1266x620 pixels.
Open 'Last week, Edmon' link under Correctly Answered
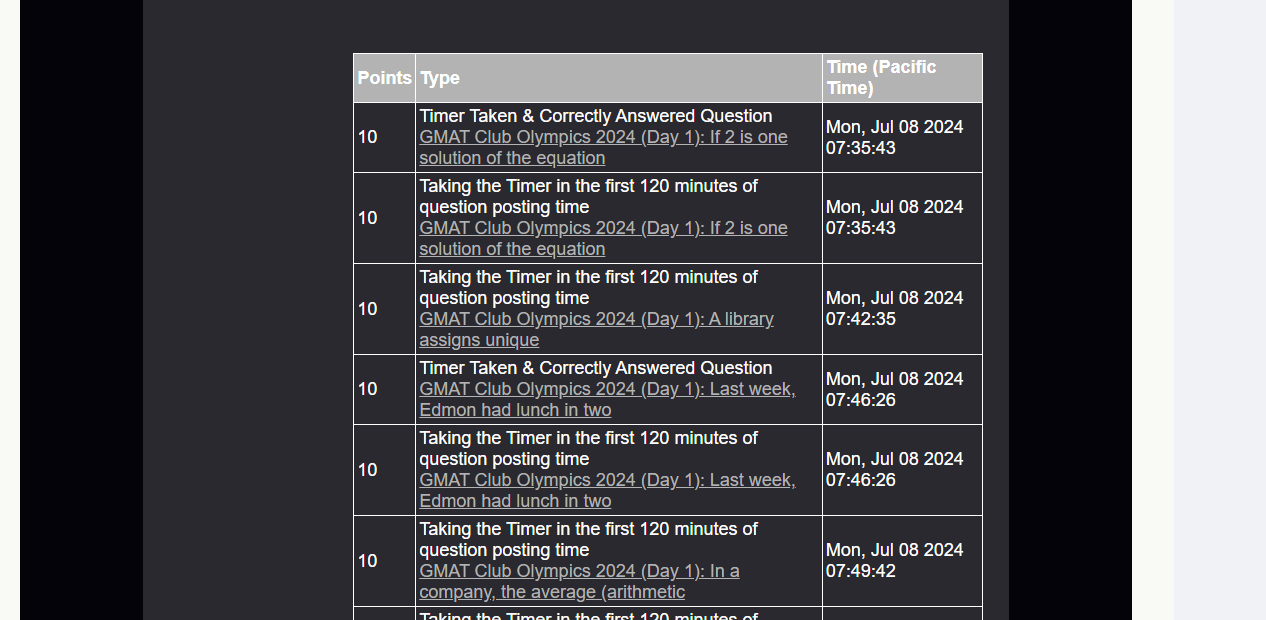[x=607, y=389]
